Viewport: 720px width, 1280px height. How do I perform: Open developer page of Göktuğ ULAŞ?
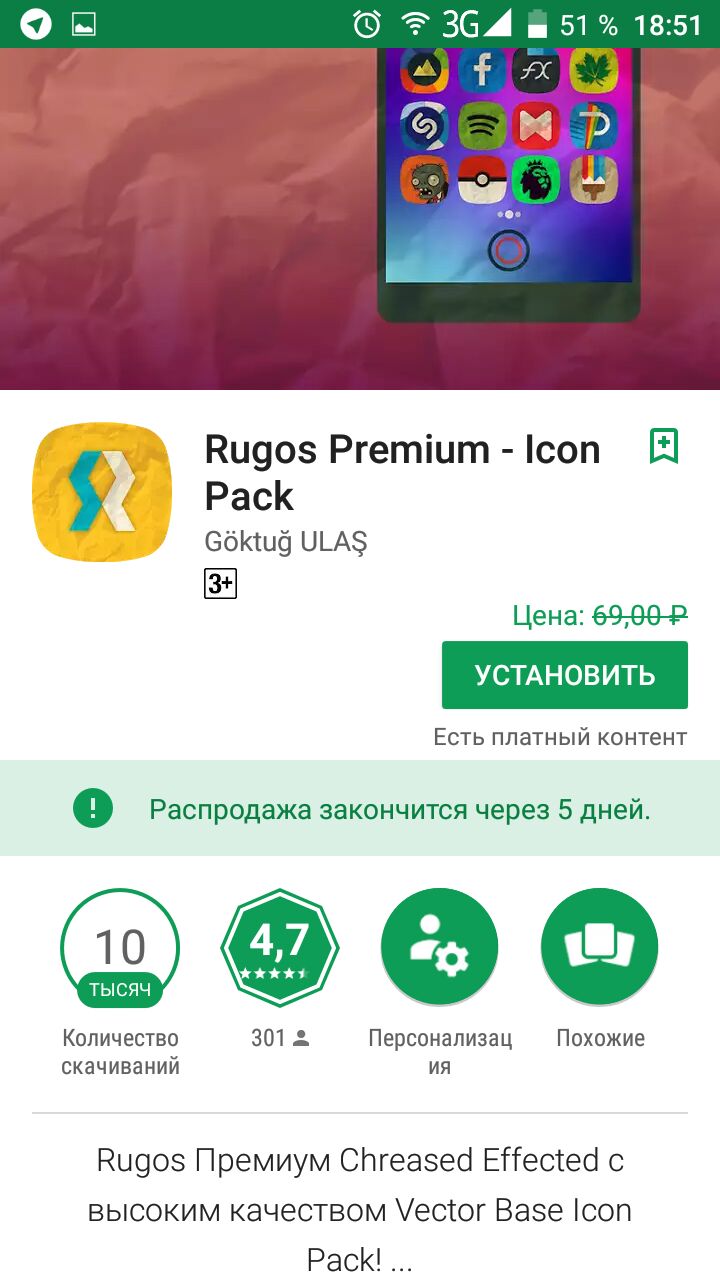pyautogui.click(x=286, y=542)
